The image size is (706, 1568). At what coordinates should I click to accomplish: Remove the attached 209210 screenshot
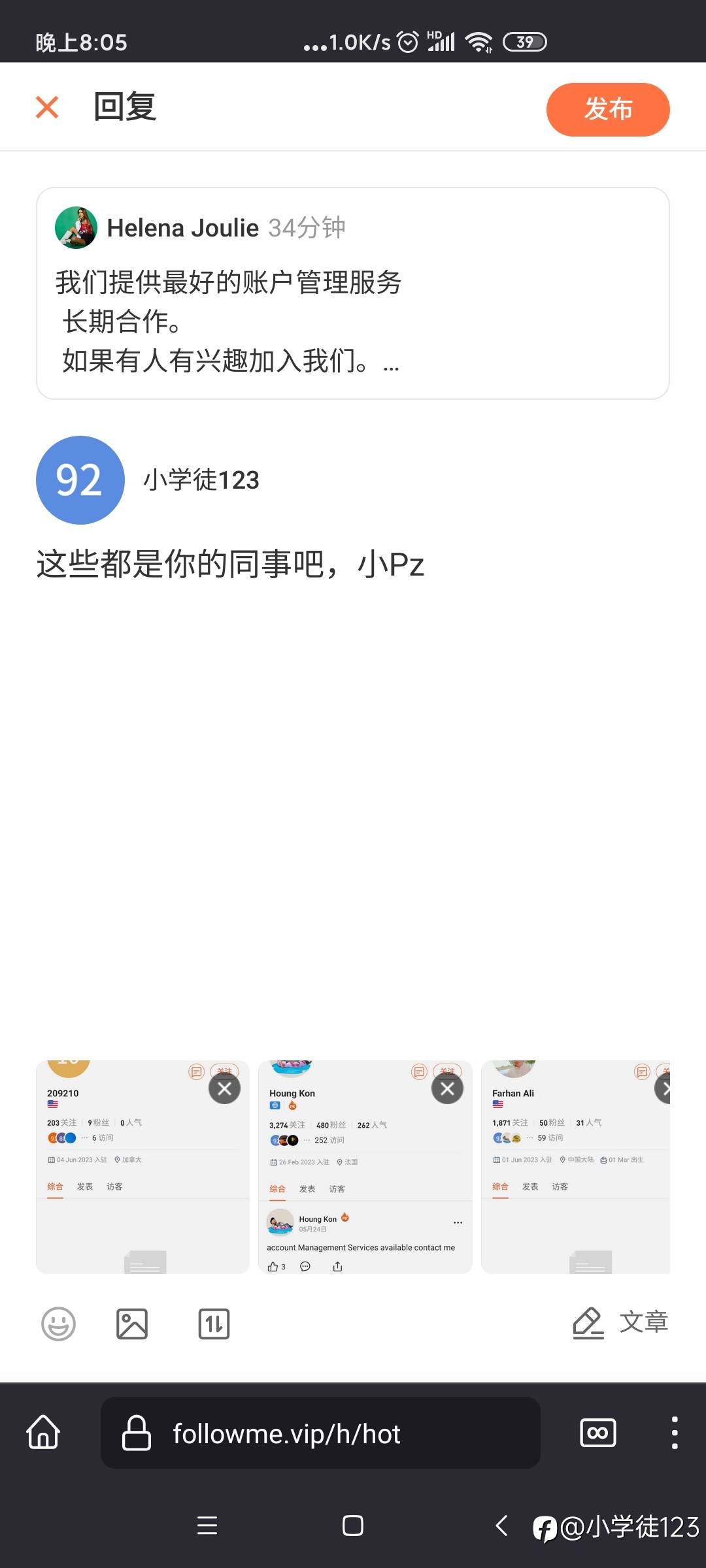point(224,1088)
